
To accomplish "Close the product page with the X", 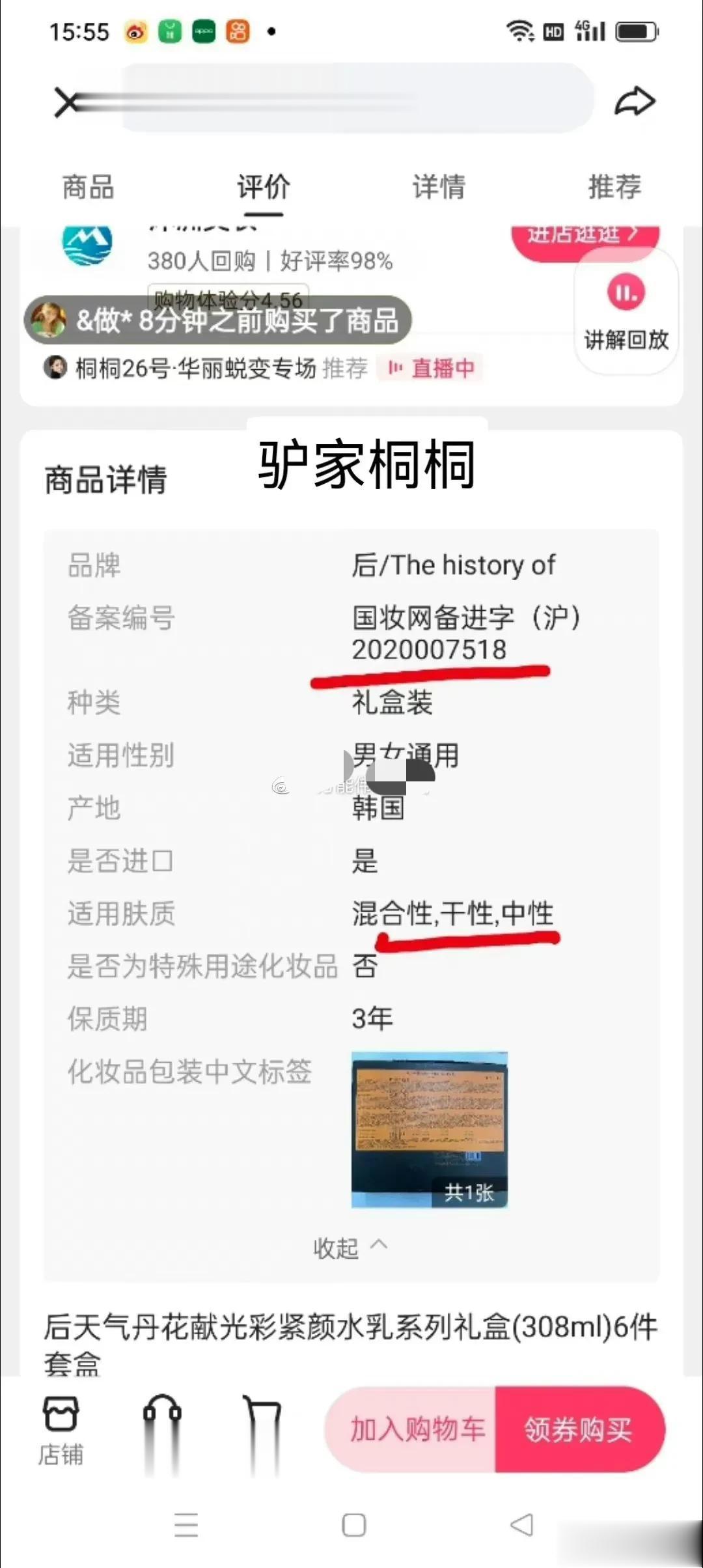I will coord(66,102).
